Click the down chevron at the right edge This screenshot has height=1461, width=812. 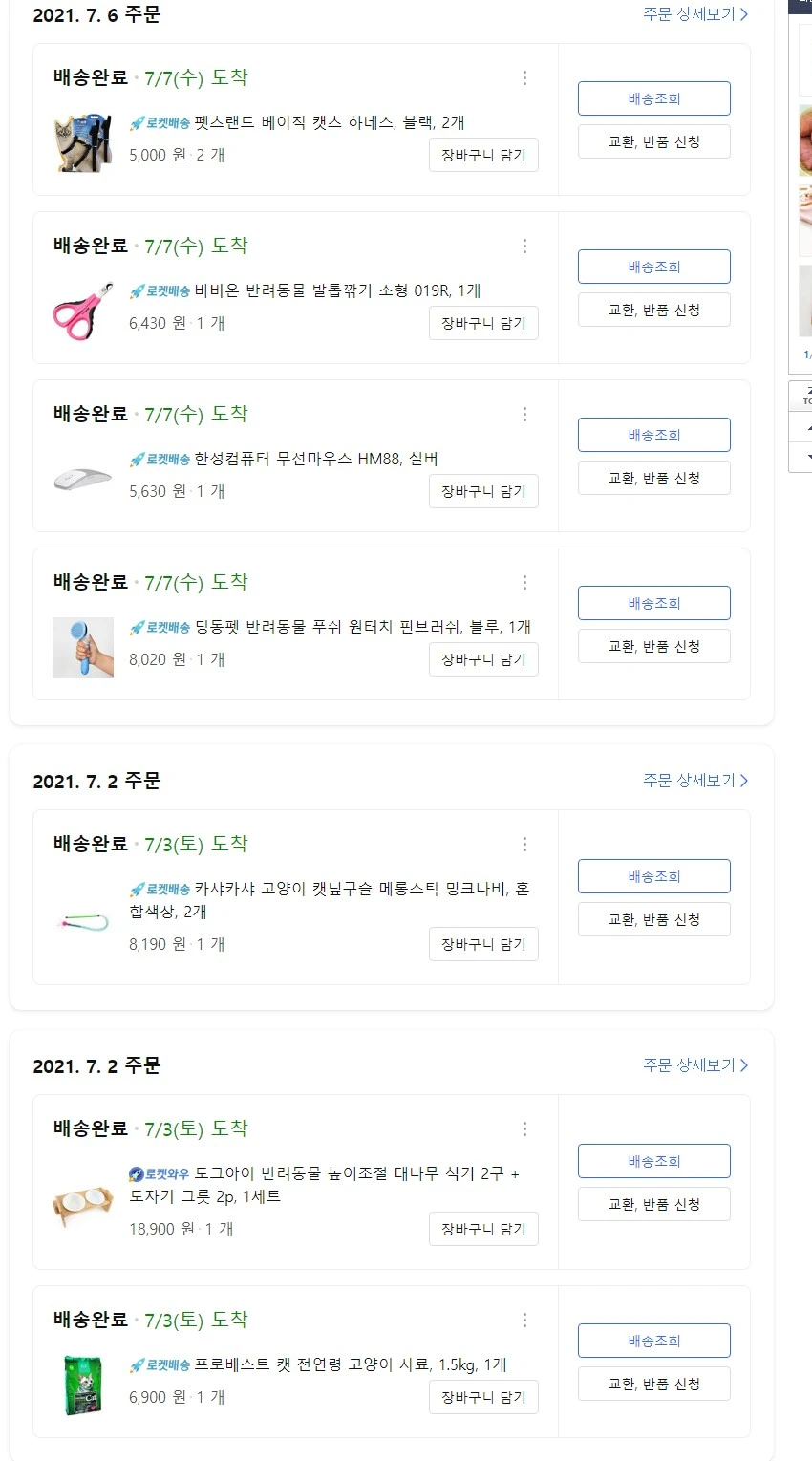pyautogui.click(x=805, y=456)
